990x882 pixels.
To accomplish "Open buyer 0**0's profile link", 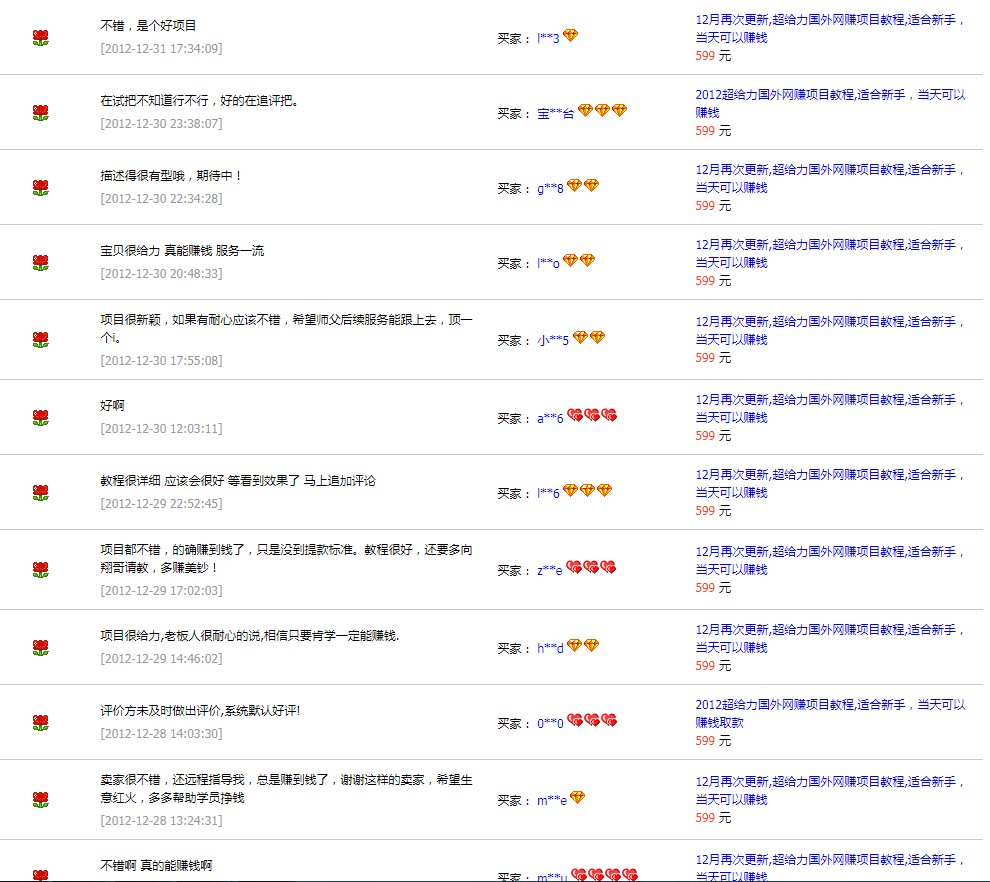I will click(x=550, y=724).
